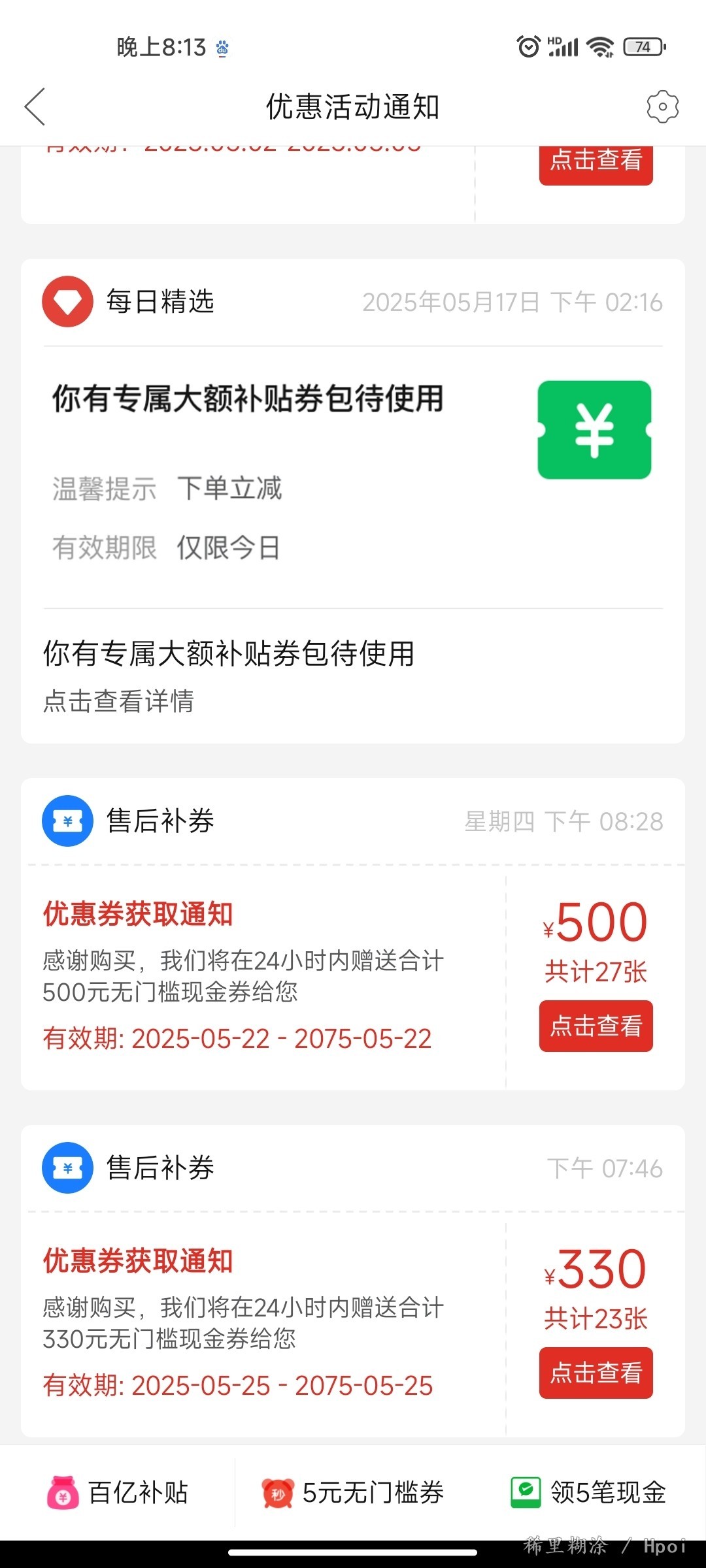Tap 点击查看 on the ¥330 coupon
Image resolution: width=706 pixels, height=1568 pixels.
click(x=596, y=1373)
